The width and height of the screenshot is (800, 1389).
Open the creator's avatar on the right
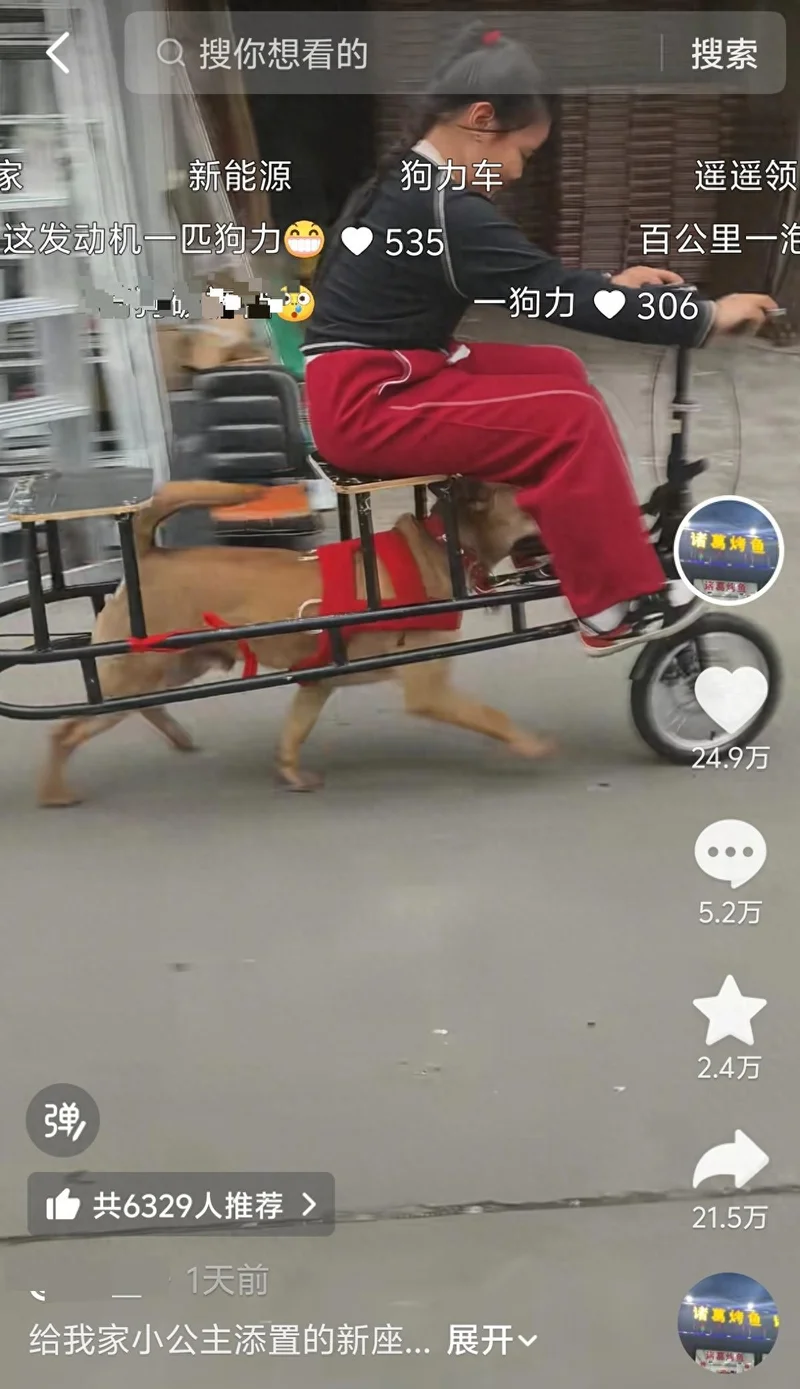click(x=729, y=550)
